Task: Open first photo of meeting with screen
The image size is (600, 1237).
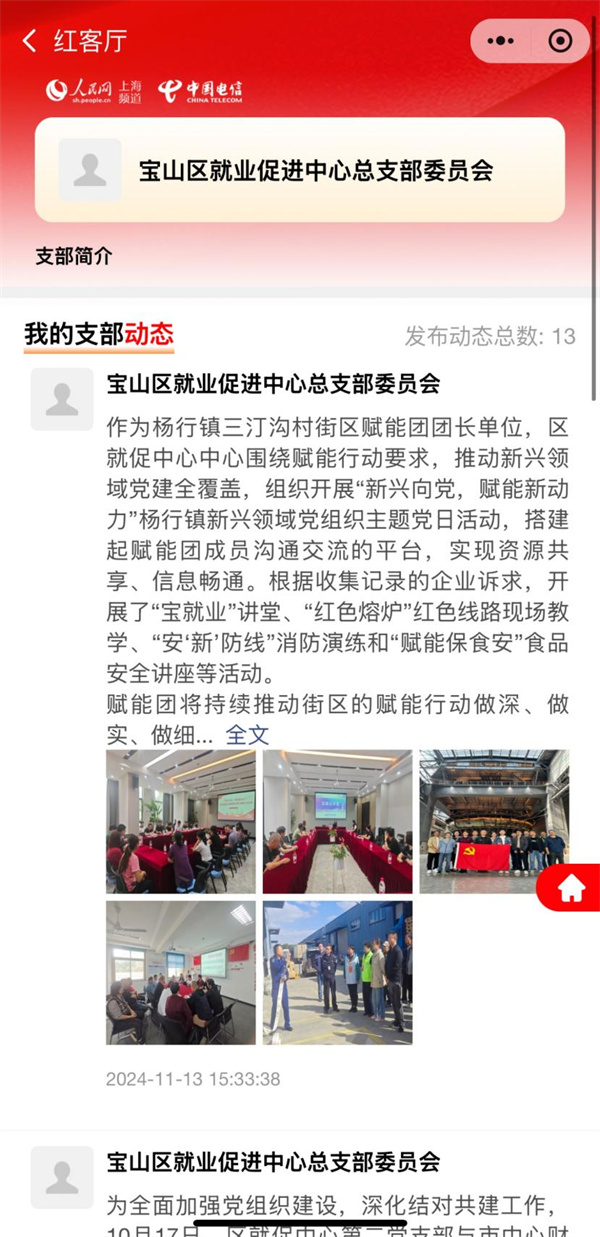Action: point(181,821)
